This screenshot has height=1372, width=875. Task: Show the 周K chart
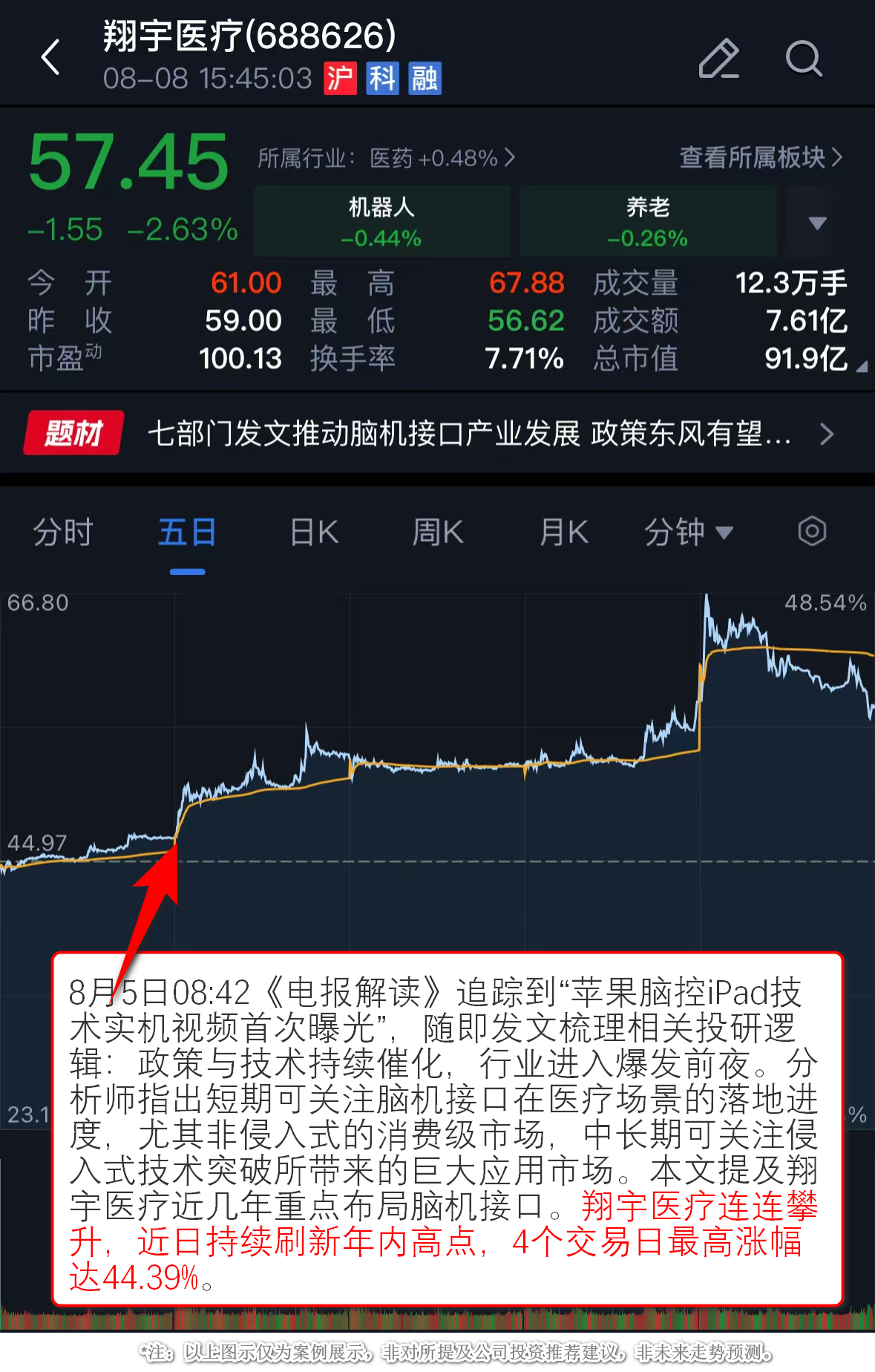(438, 533)
